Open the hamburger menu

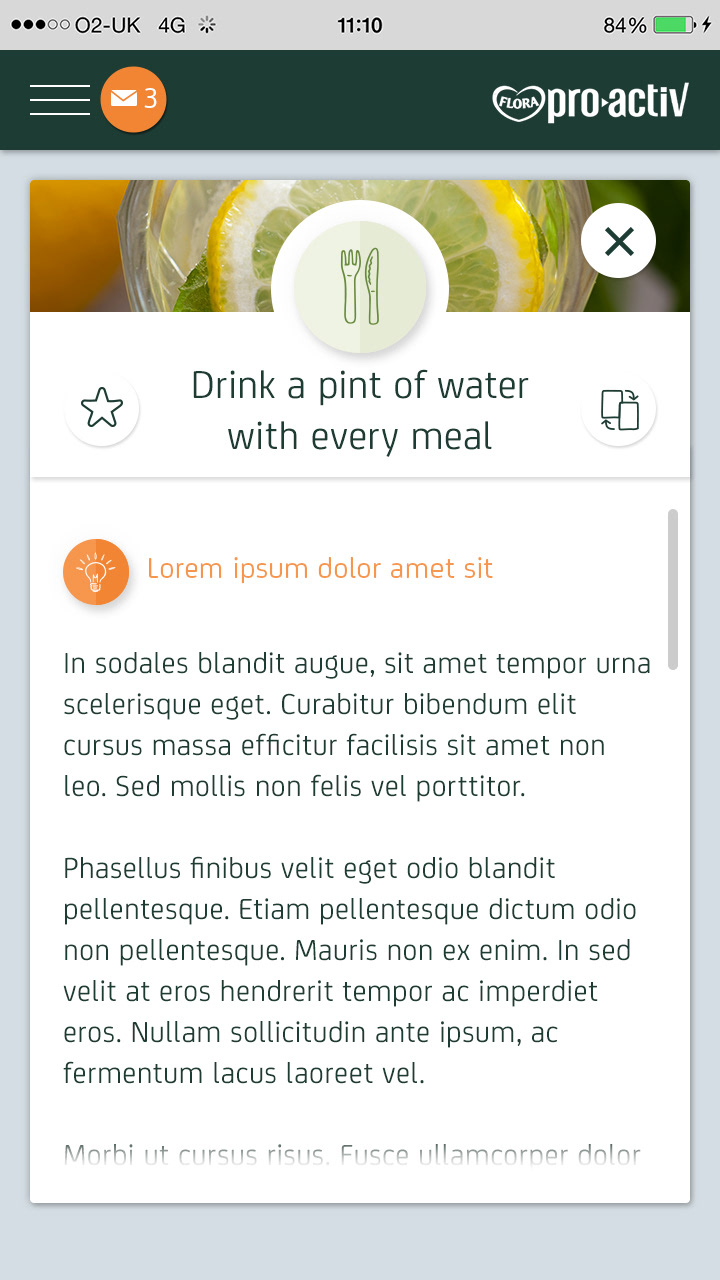point(60,100)
